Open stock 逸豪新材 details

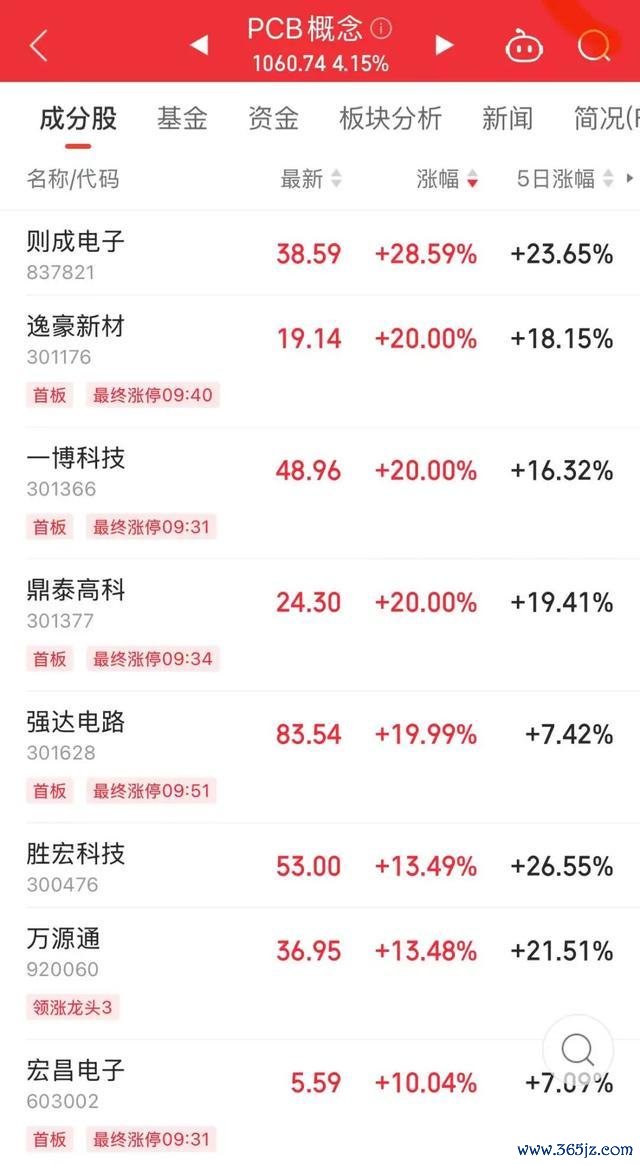point(320,361)
